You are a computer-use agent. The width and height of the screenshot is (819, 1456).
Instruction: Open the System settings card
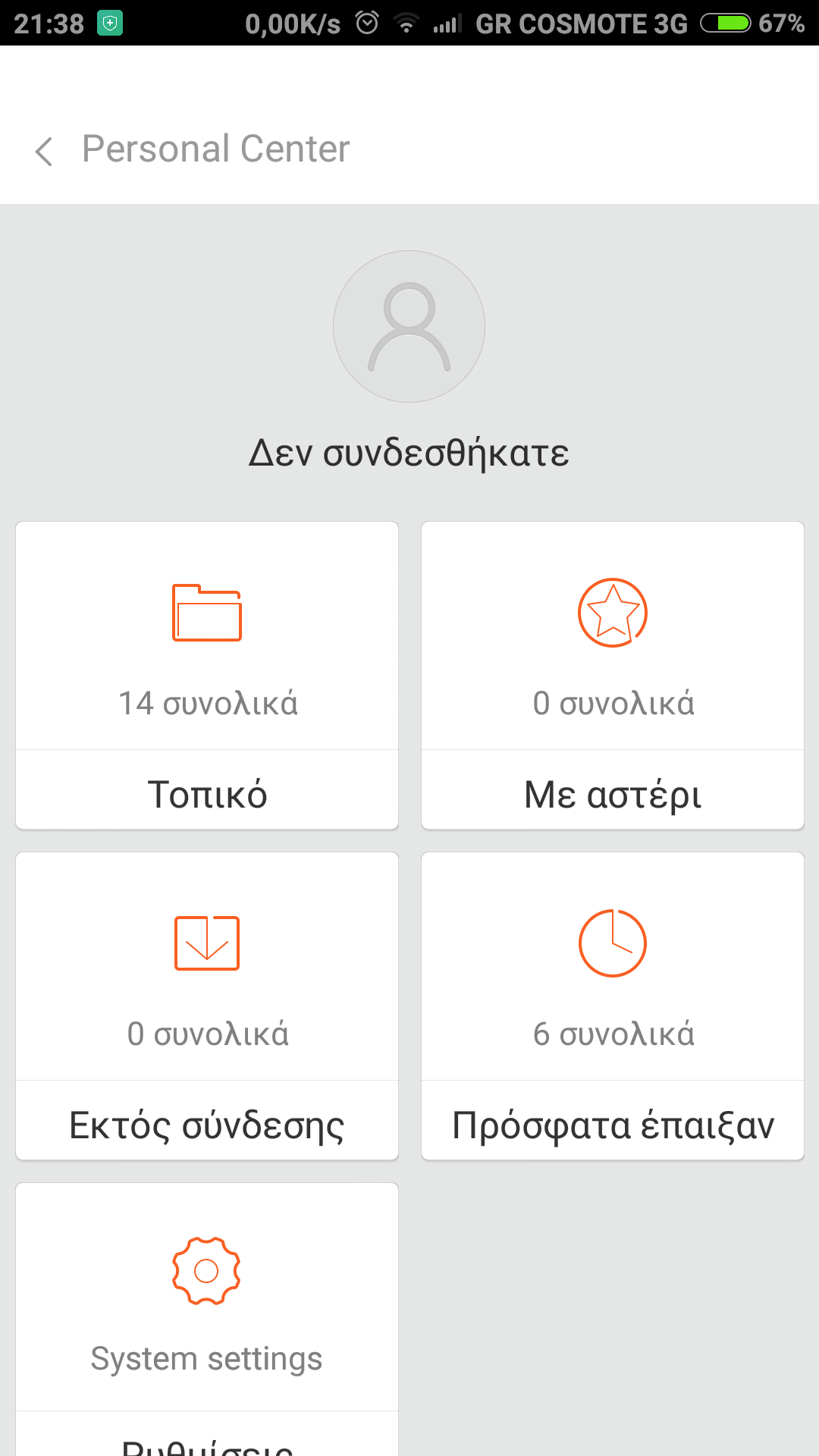tap(207, 1312)
